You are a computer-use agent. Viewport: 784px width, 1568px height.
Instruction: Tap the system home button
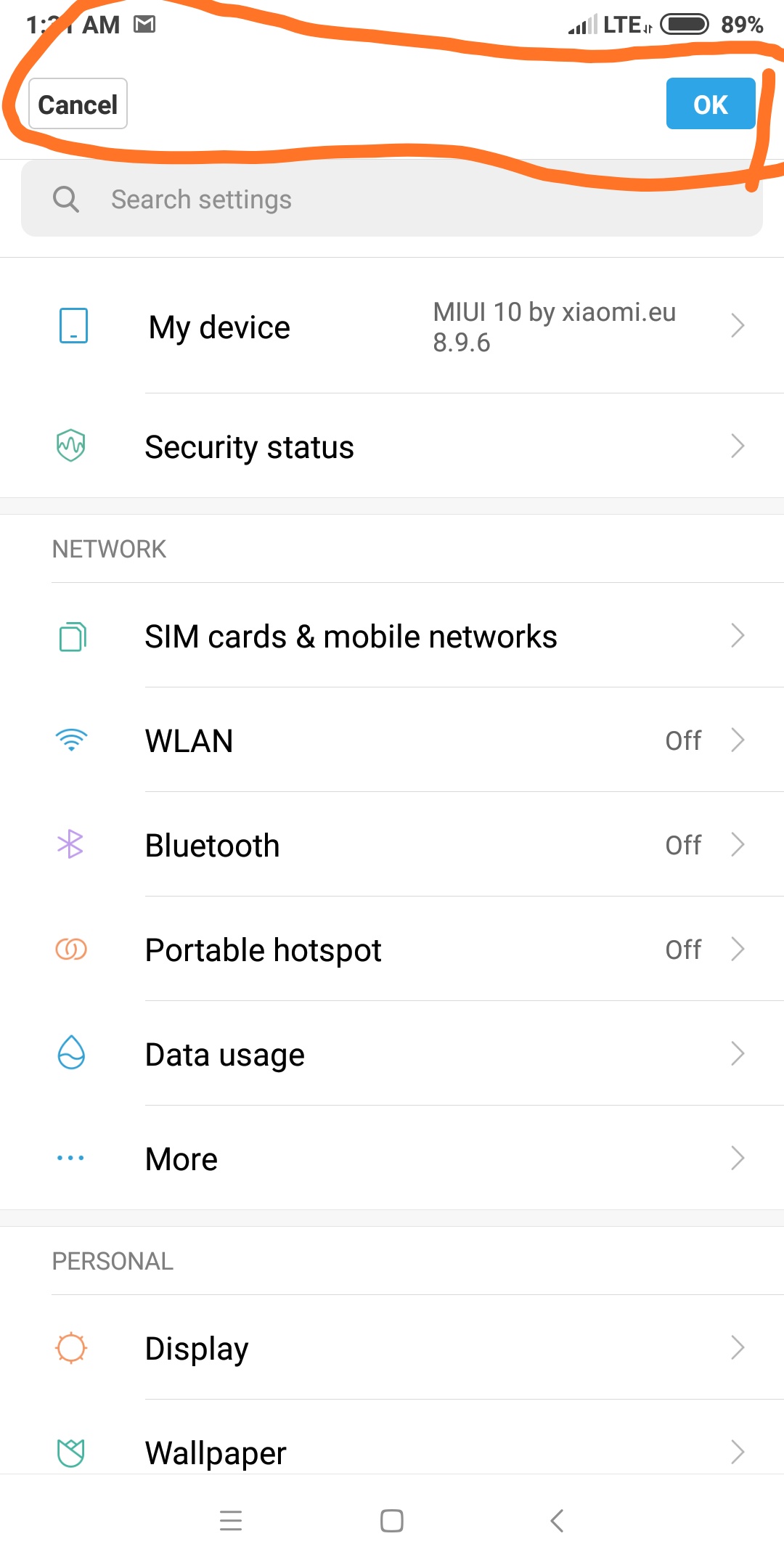pos(392,1520)
